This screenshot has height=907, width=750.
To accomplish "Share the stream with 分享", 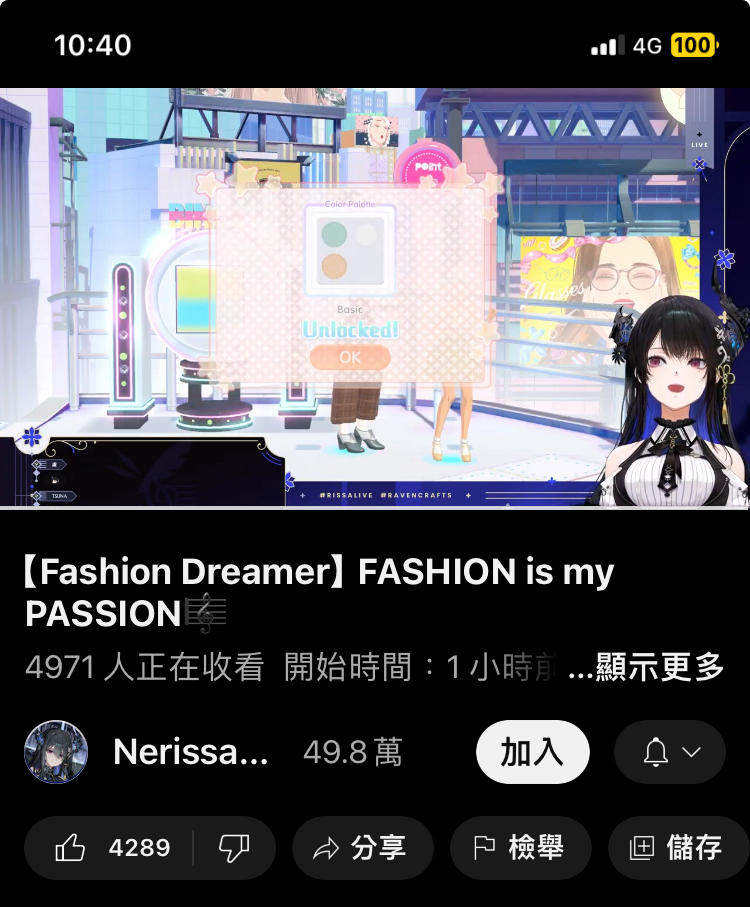I will 362,848.
